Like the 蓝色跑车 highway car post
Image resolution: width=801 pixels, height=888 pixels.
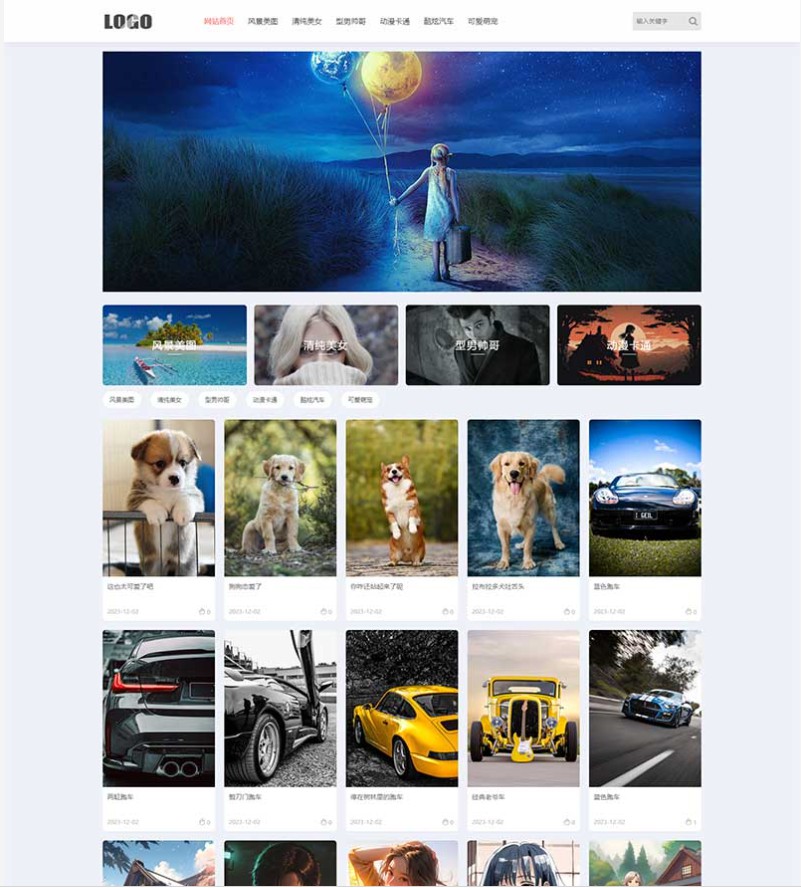coord(688,822)
